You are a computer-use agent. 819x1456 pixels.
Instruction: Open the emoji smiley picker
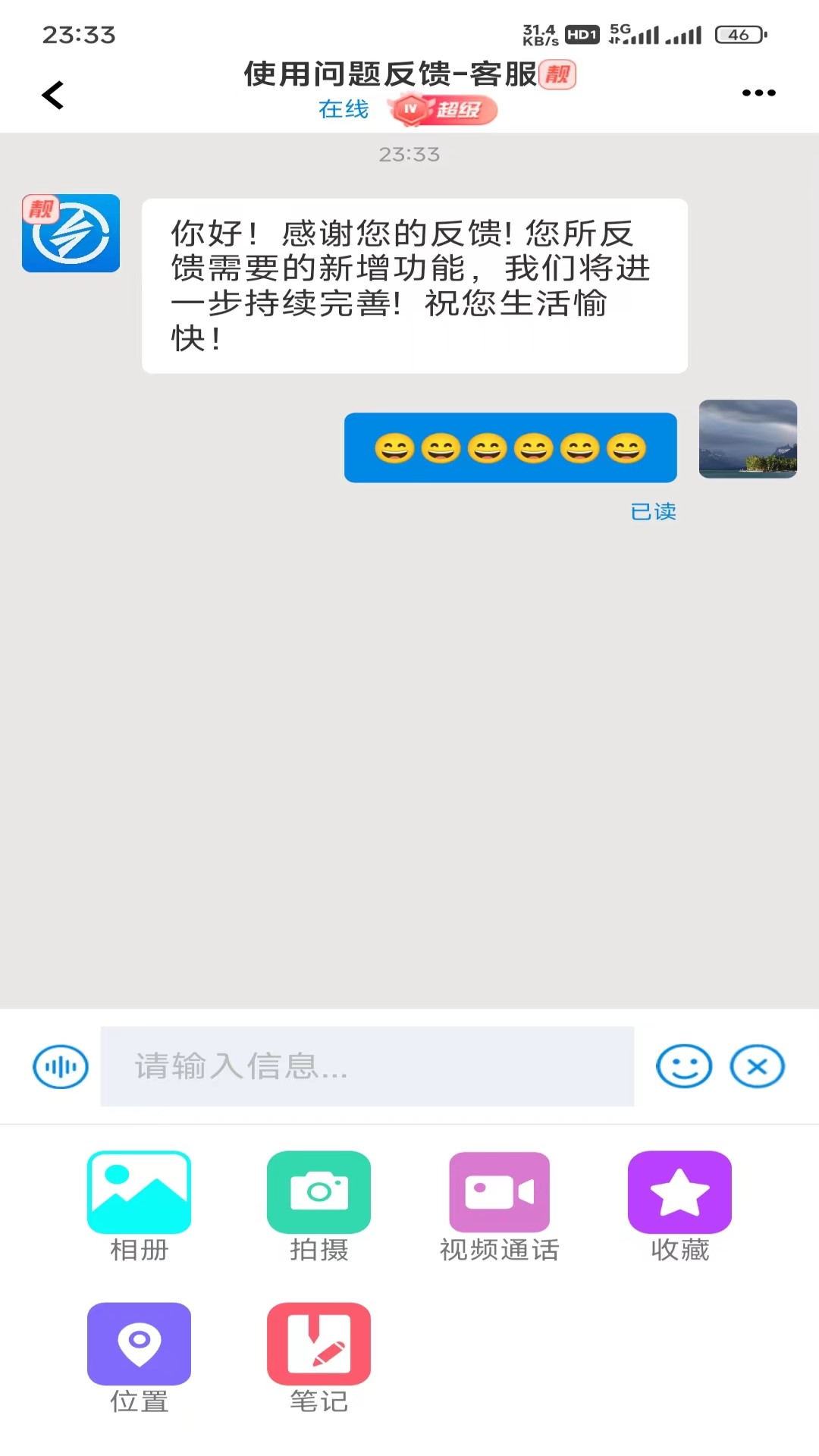pos(683,1065)
